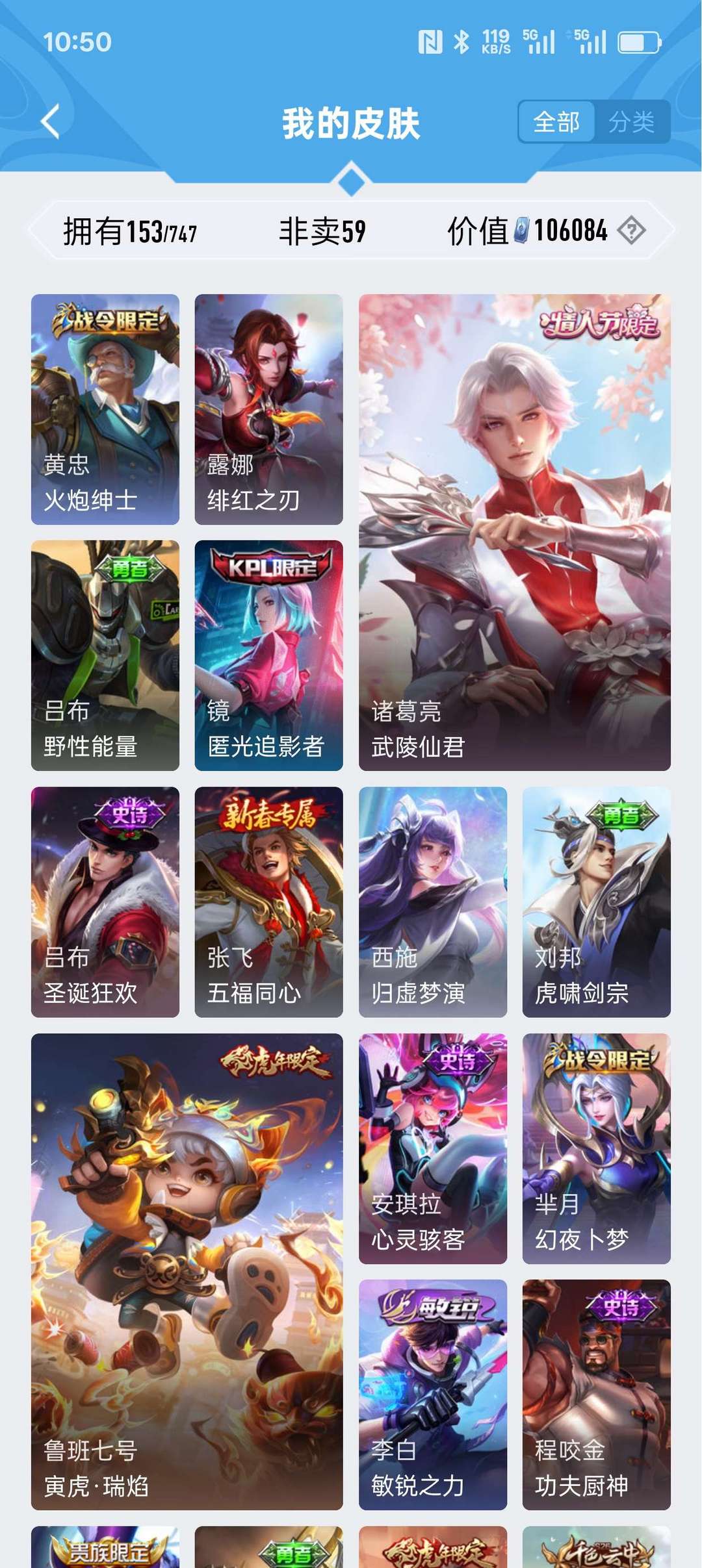Open the help icon next to value 106084

click(631, 231)
